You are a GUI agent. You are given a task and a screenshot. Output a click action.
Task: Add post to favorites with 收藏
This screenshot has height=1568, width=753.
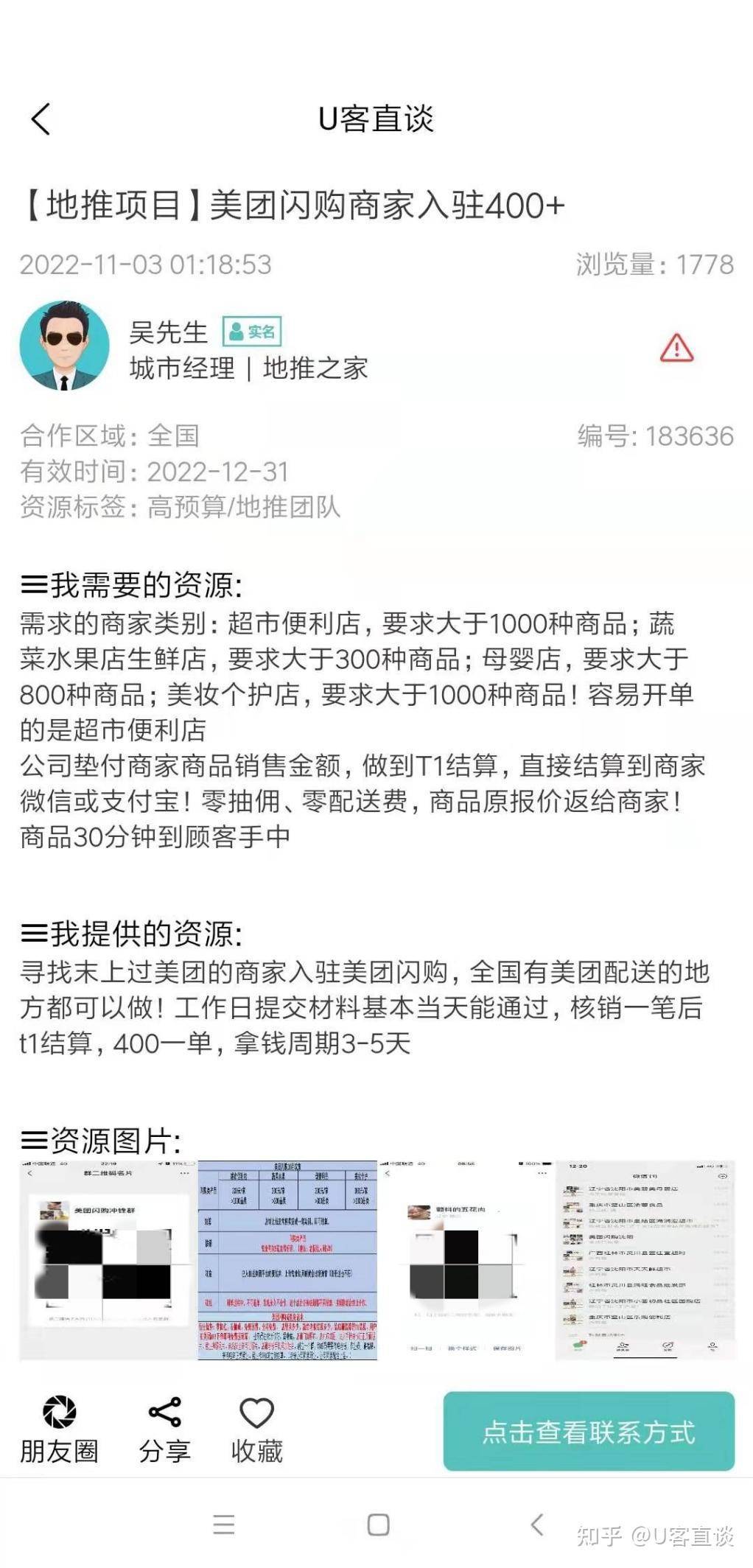click(256, 1430)
